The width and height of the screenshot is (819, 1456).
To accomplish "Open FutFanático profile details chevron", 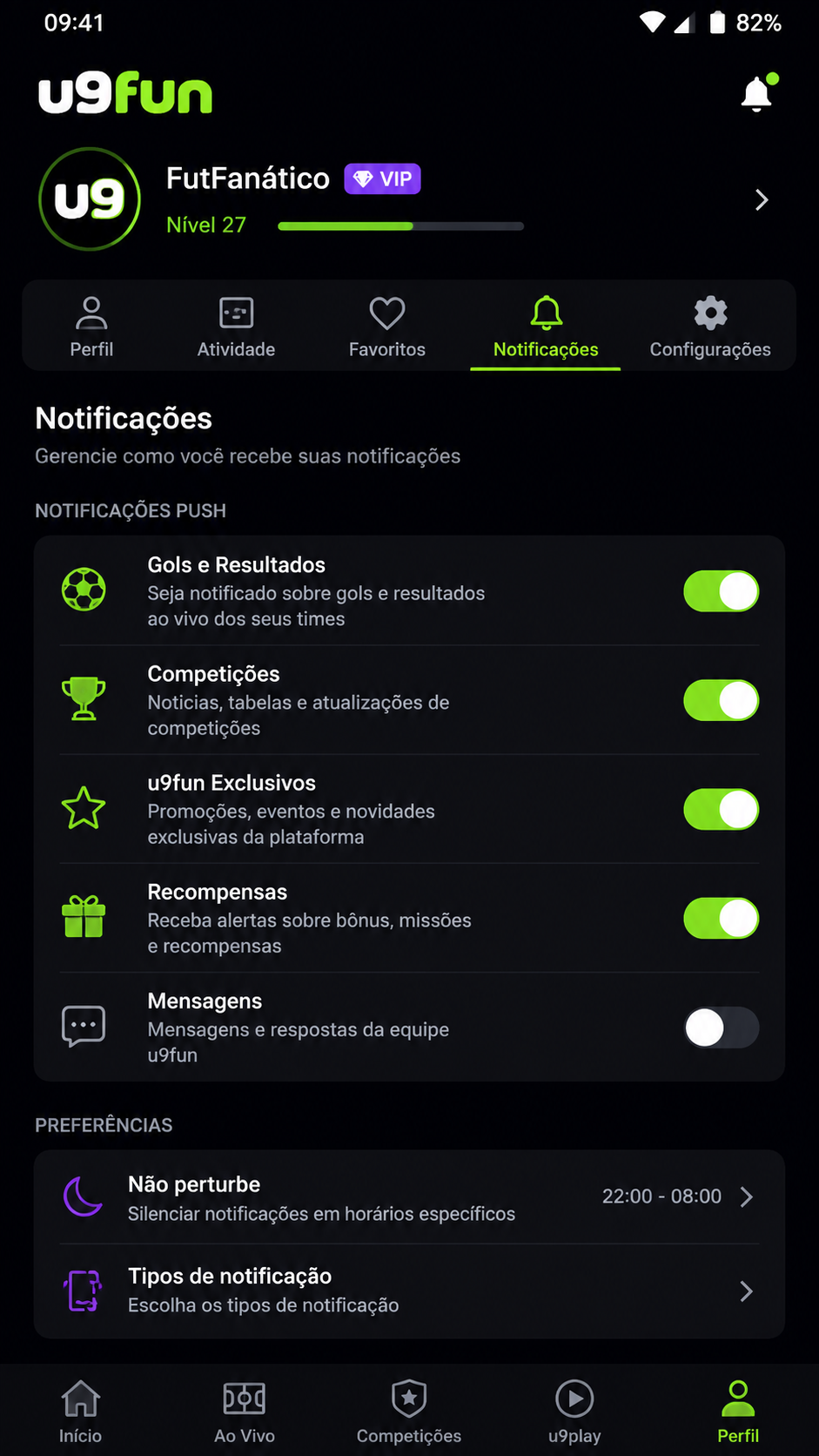I will click(x=762, y=200).
